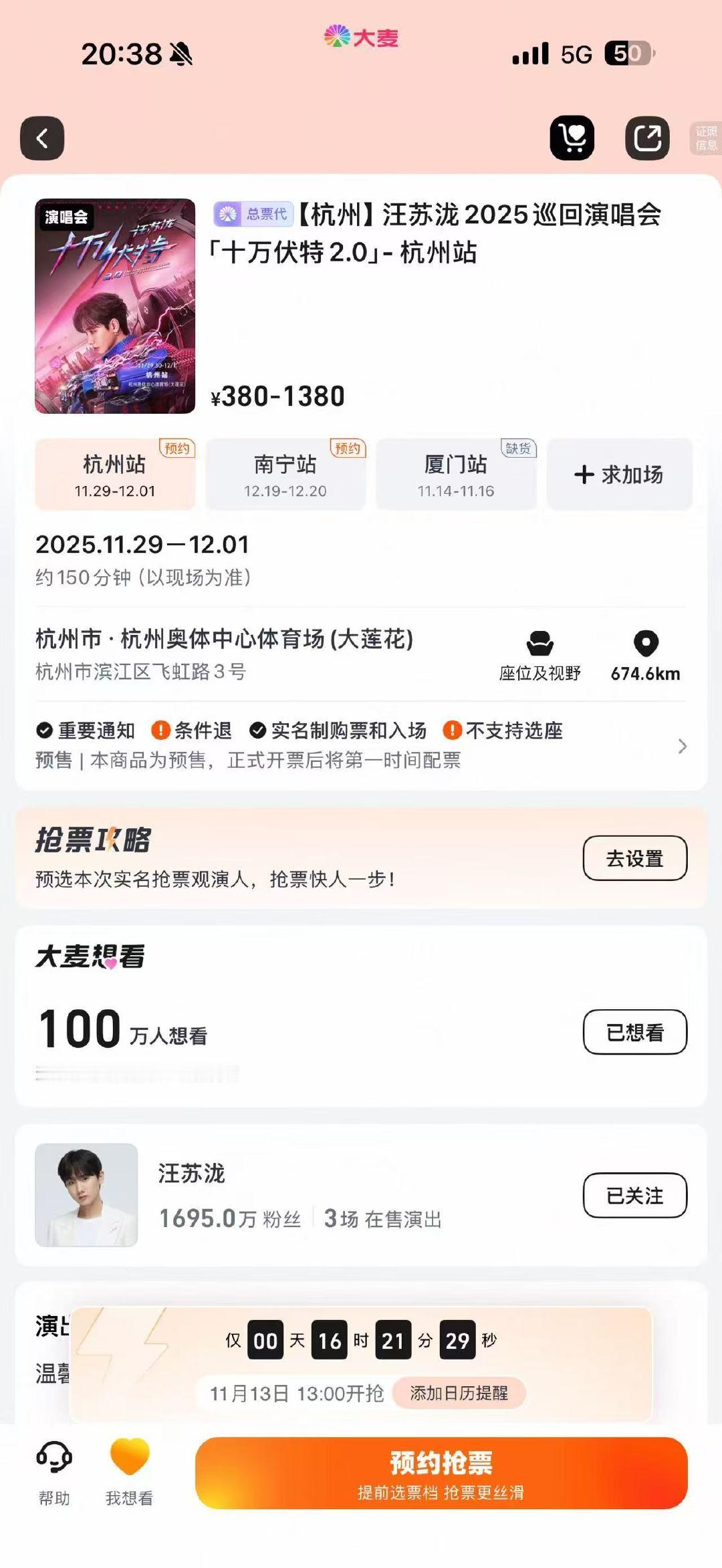Expand 不支持选座 seating details

505,732
